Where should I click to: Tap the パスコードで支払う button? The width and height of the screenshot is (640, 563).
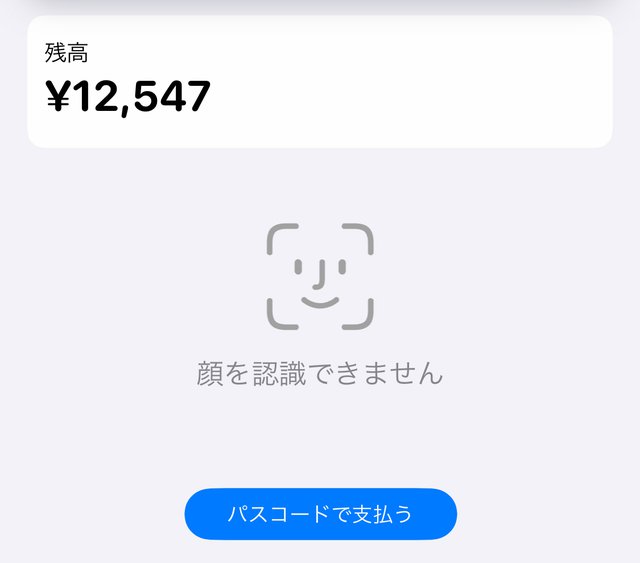[x=320, y=514]
